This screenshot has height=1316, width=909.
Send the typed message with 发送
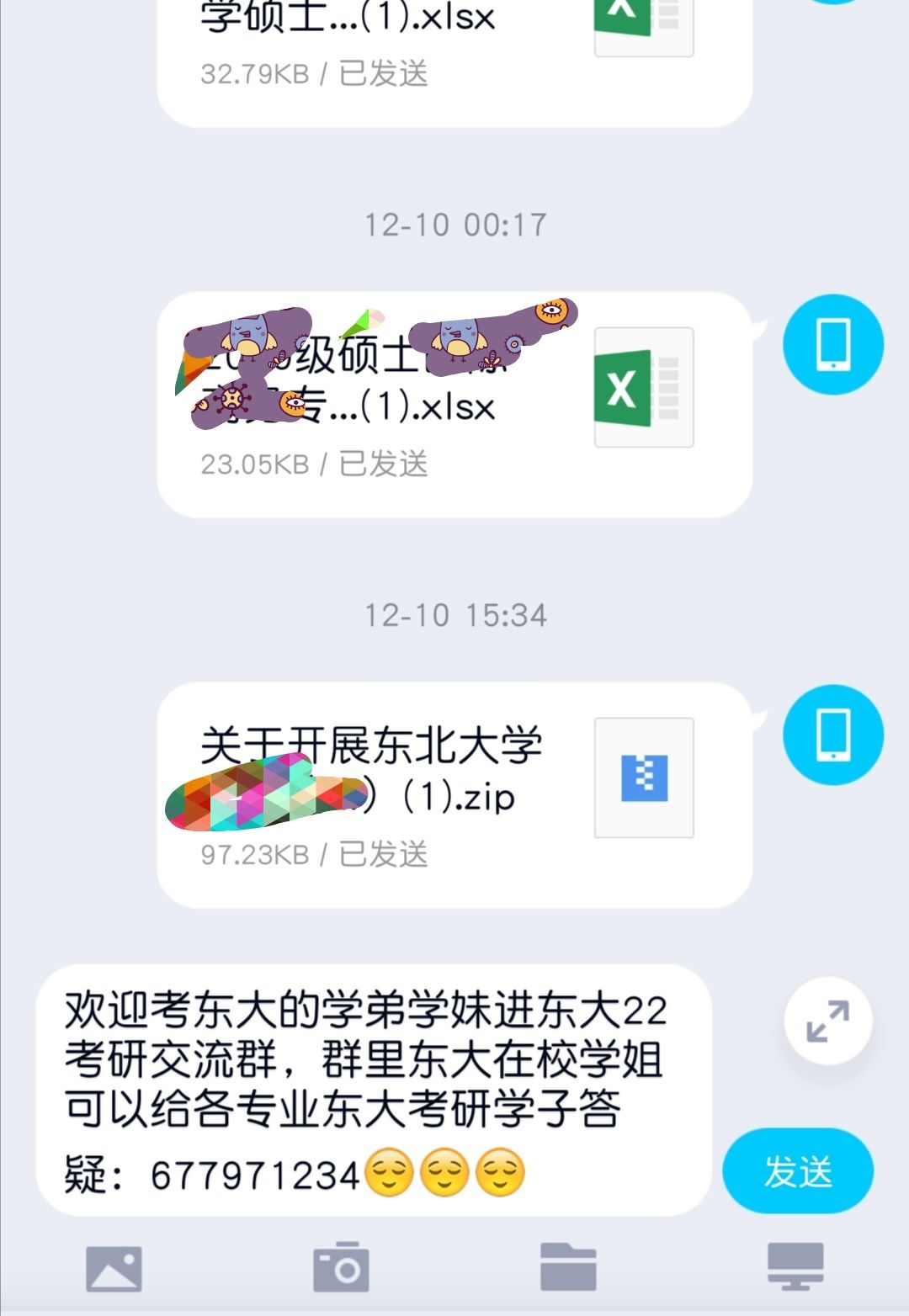coord(797,1170)
